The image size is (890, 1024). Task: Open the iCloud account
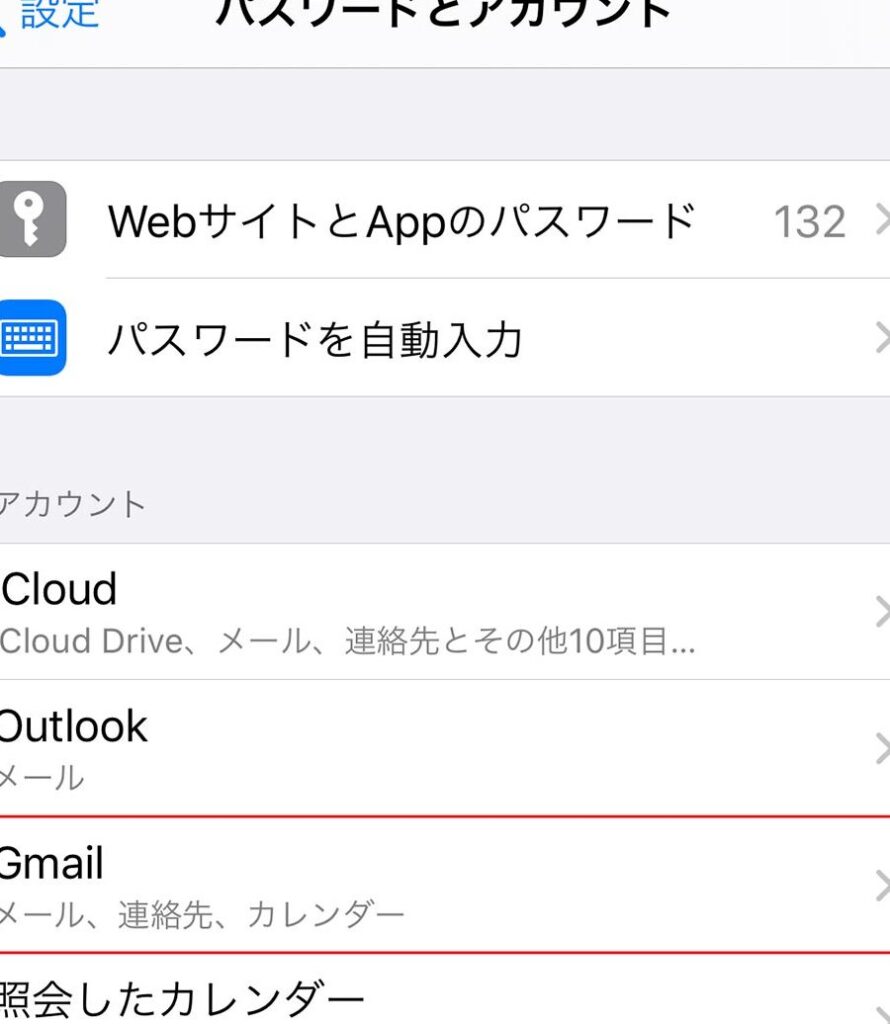click(x=445, y=611)
